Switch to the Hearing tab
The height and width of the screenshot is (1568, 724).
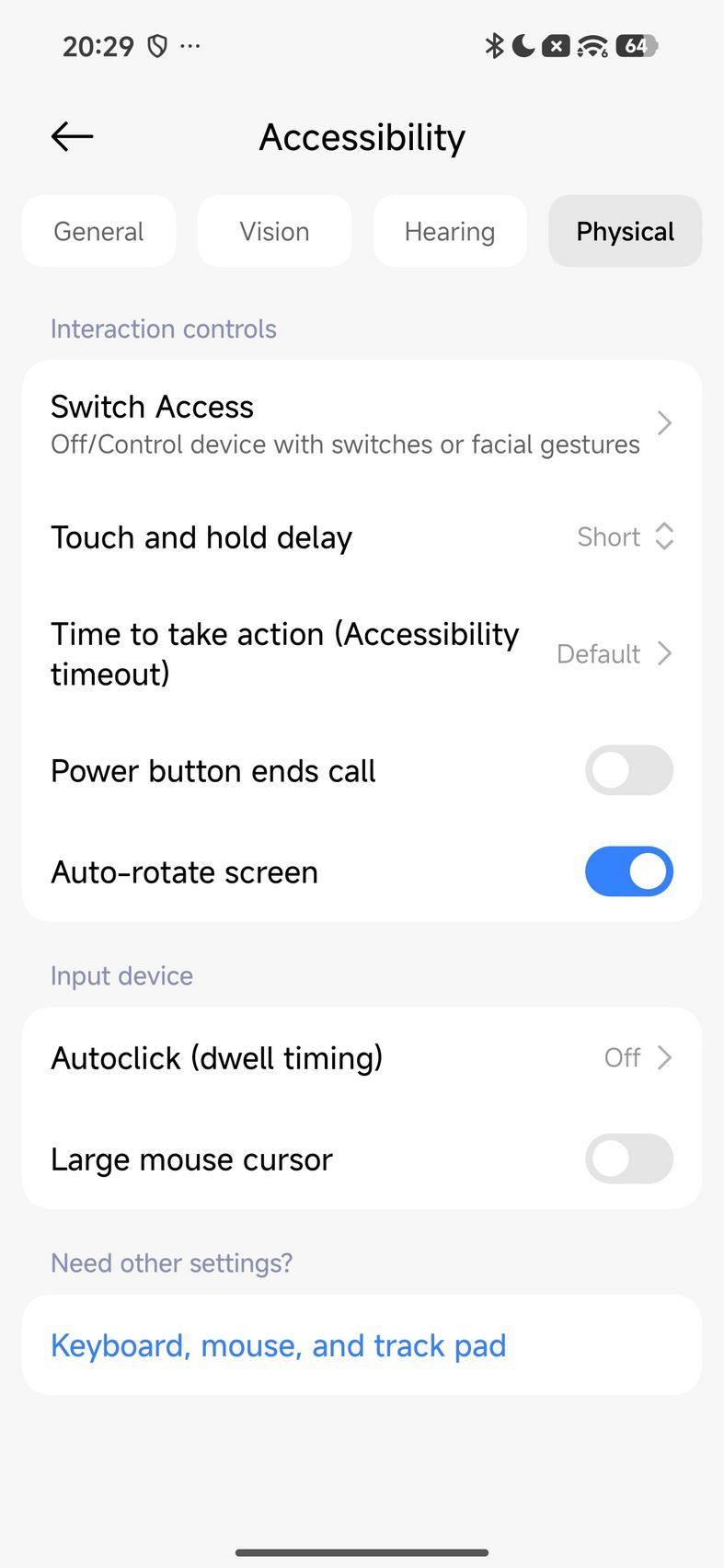tap(450, 231)
